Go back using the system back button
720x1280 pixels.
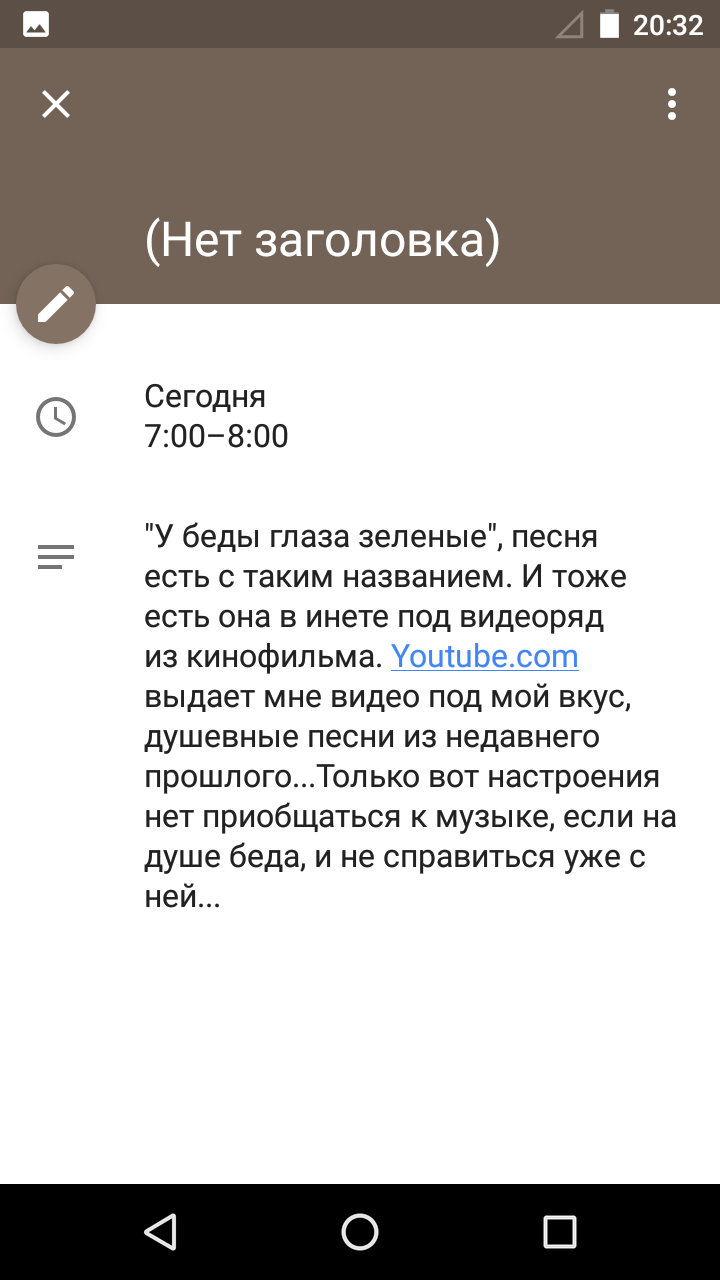point(160,1232)
